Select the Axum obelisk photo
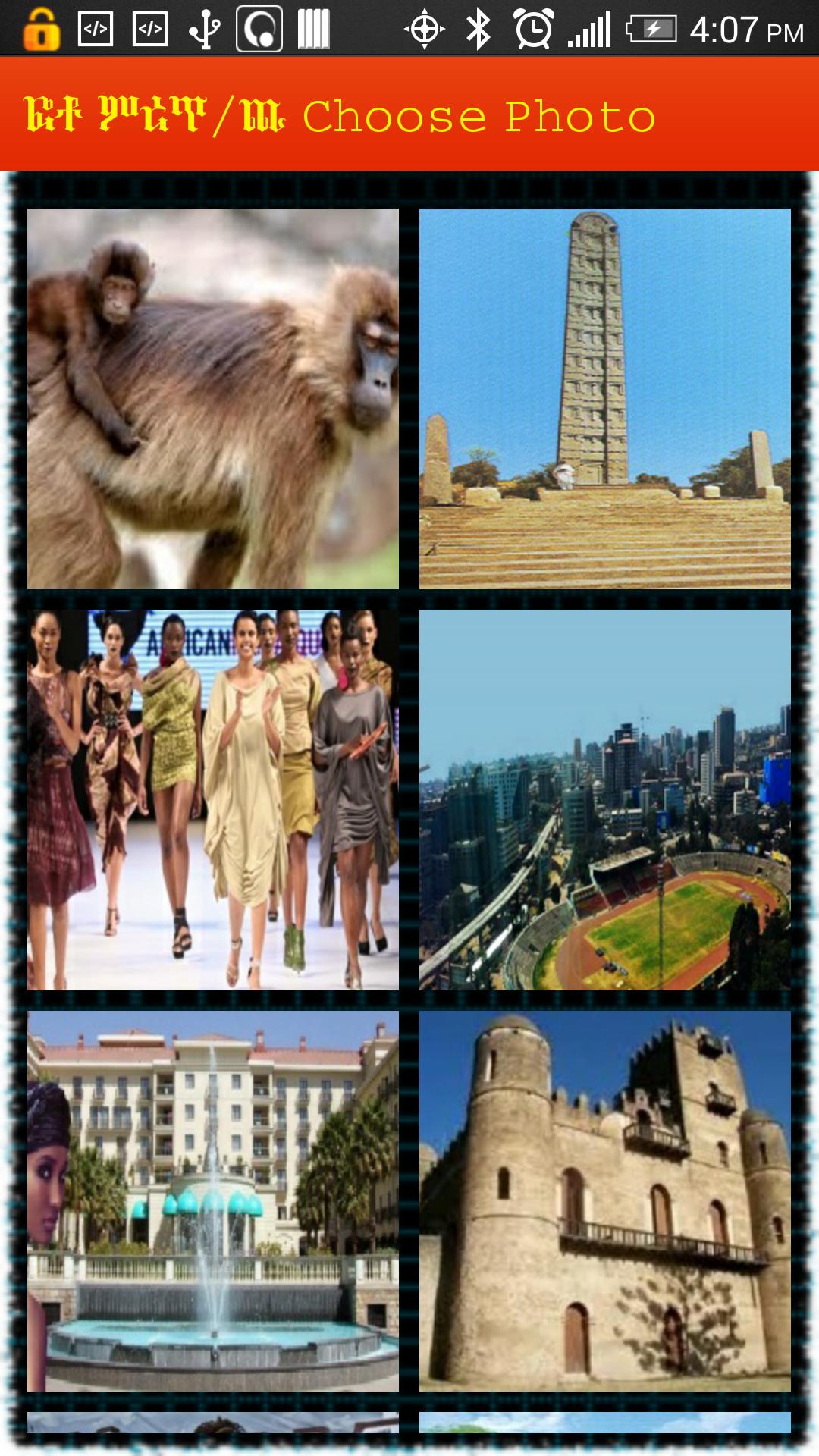Viewport: 819px width, 1456px height. point(604,398)
